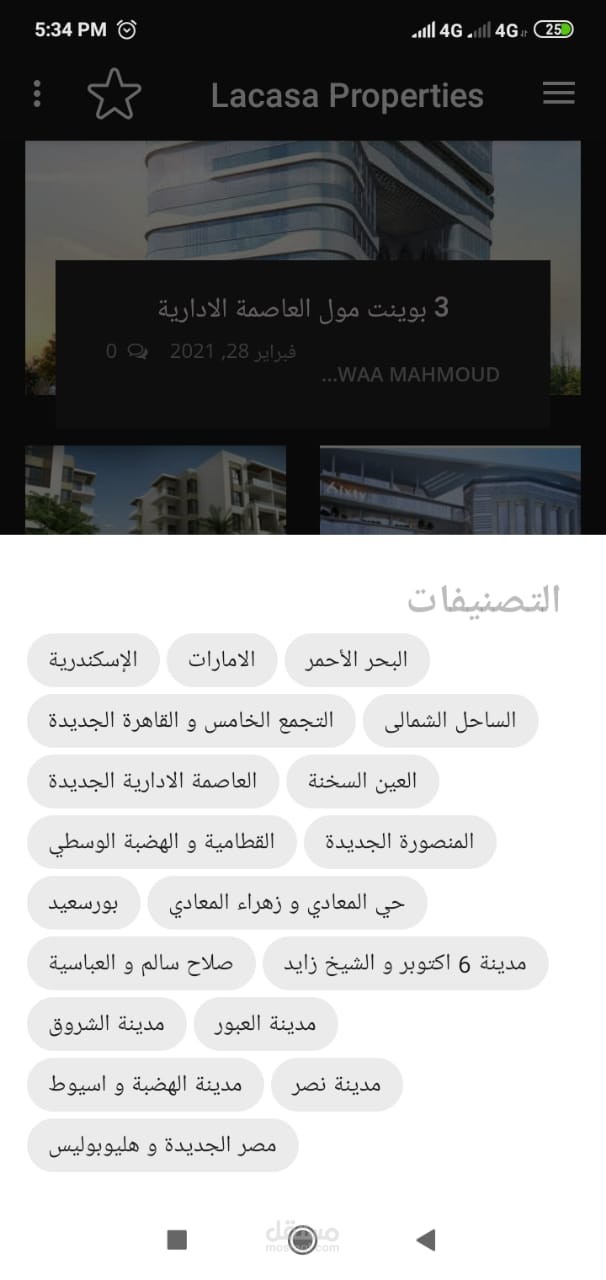Tap التجمع الخامس و القاهرة الجديدة chip
This screenshot has width=606, height=1280.
click(x=190, y=721)
